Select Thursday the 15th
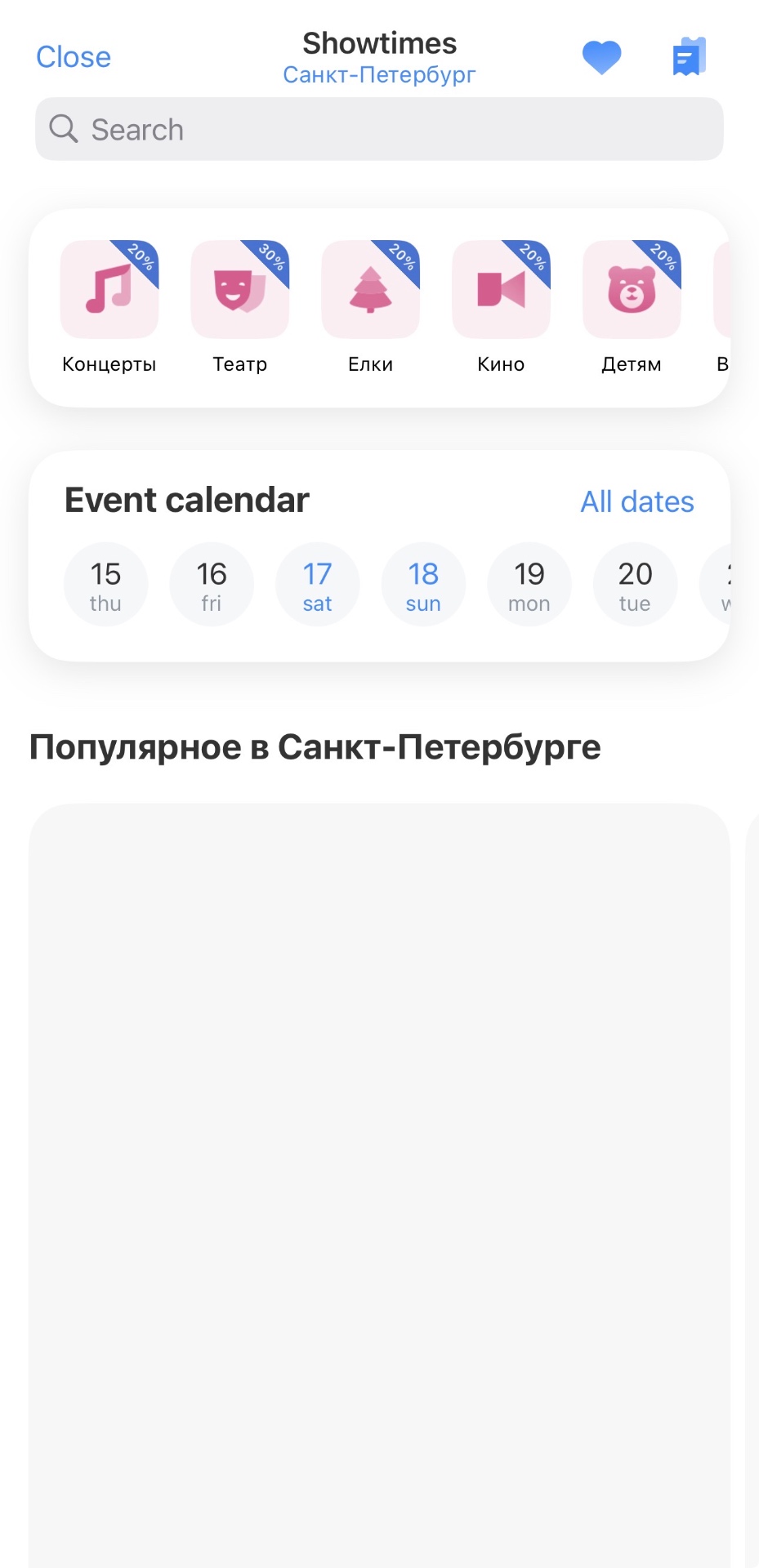This screenshot has height=1568, width=759. click(x=105, y=585)
